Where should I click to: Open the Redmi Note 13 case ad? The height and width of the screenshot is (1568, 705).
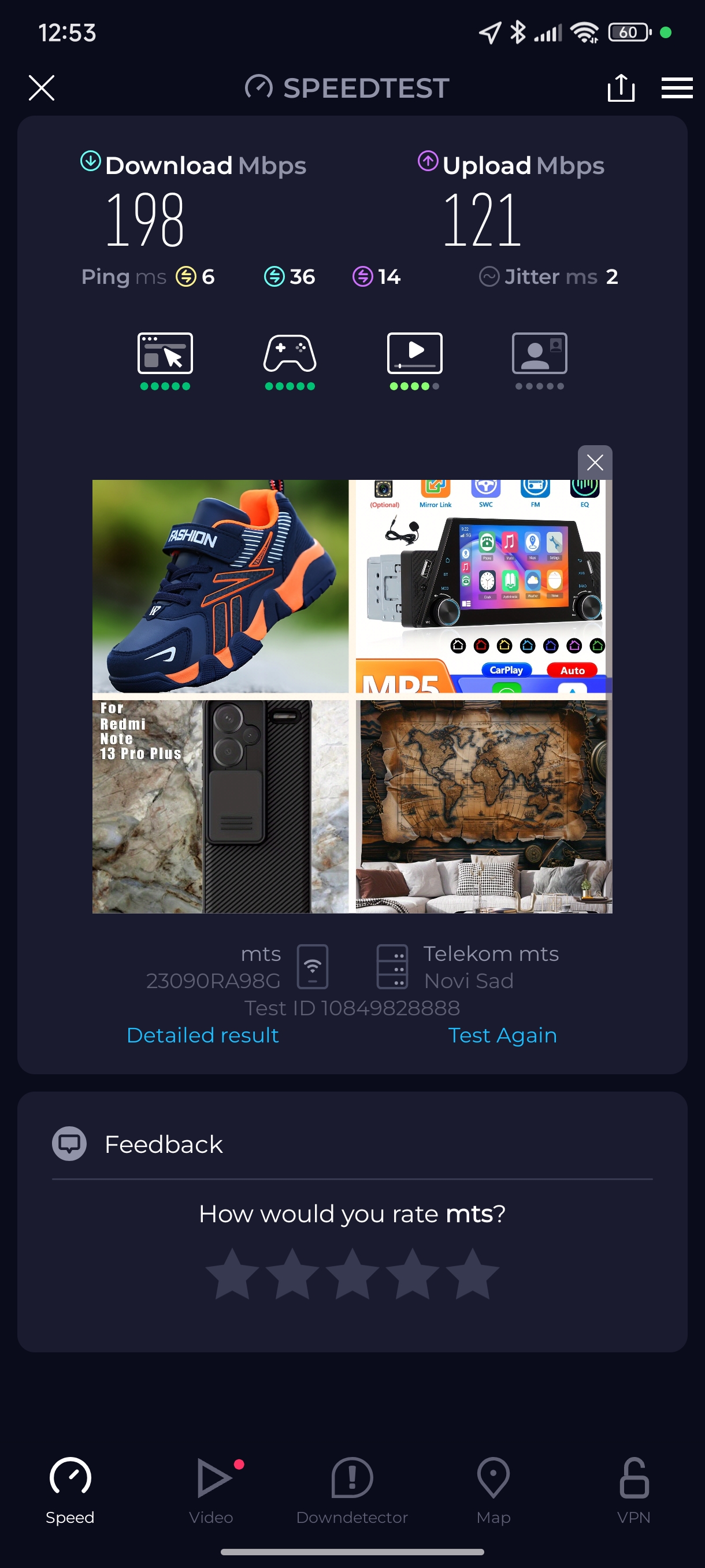[x=220, y=806]
